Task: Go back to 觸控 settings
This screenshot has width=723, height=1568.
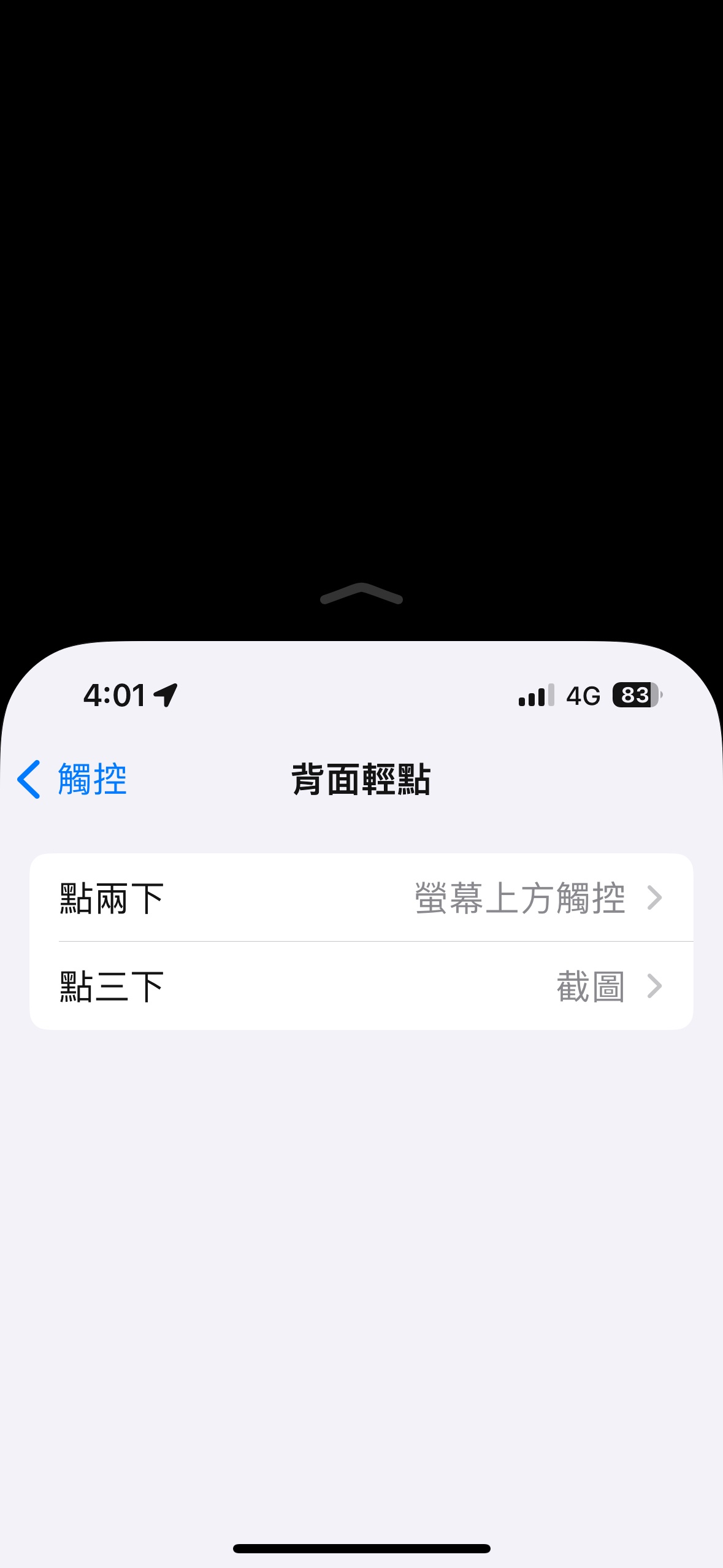Action: tap(72, 779)
